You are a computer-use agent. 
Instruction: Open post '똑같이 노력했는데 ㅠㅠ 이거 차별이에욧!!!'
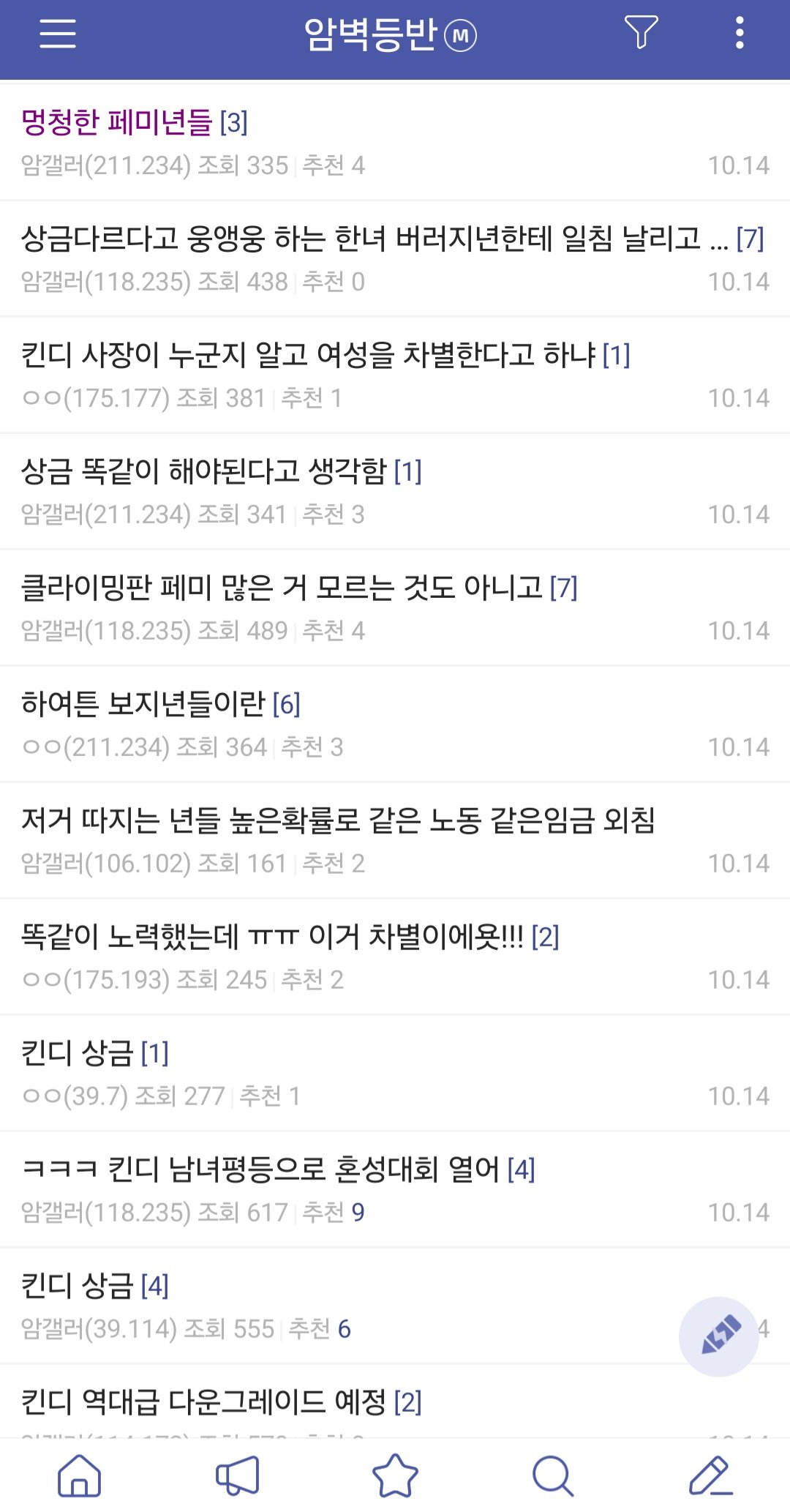(271, 937)
